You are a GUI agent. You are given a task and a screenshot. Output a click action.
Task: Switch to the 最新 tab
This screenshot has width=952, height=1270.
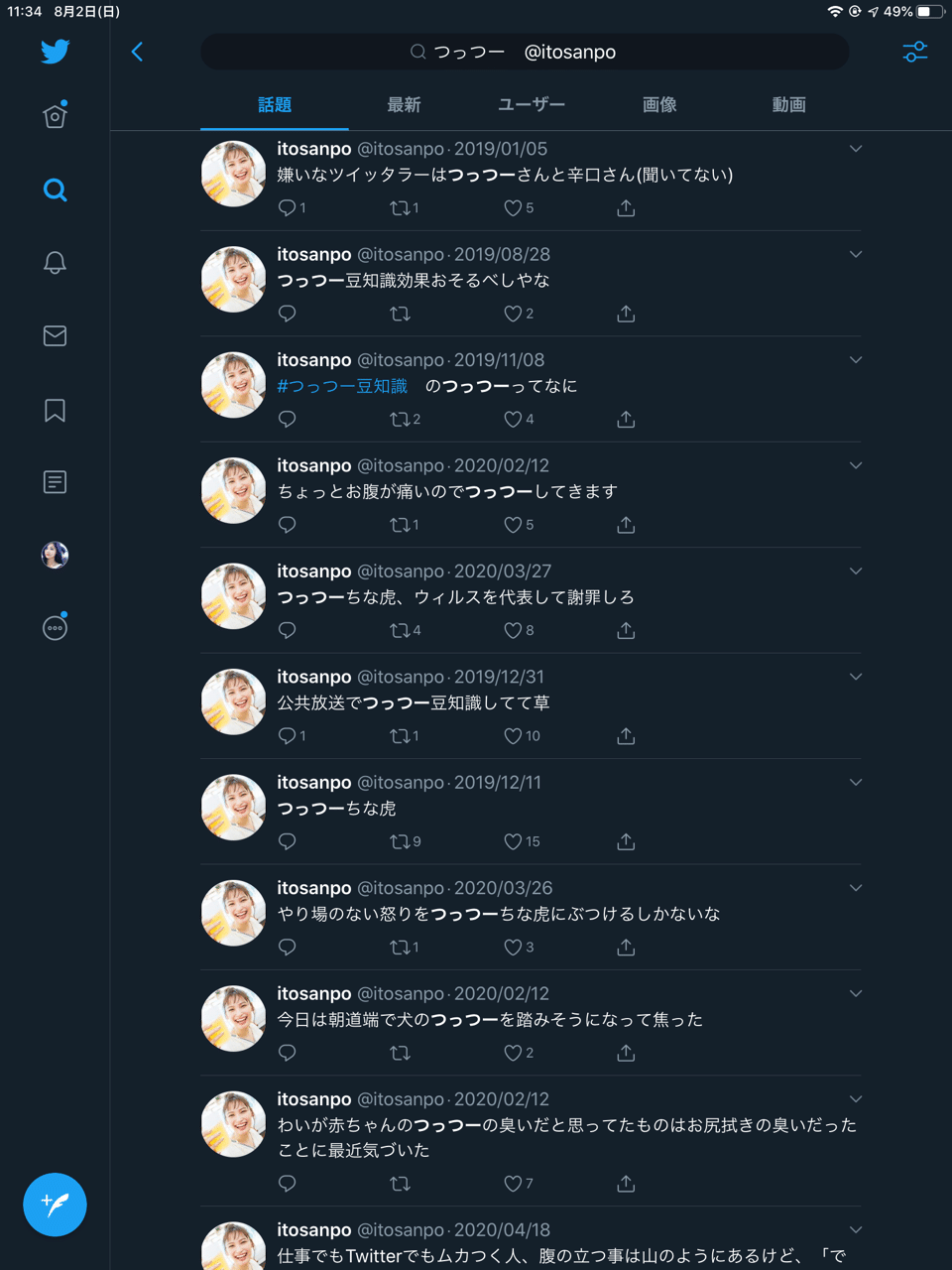404,104
